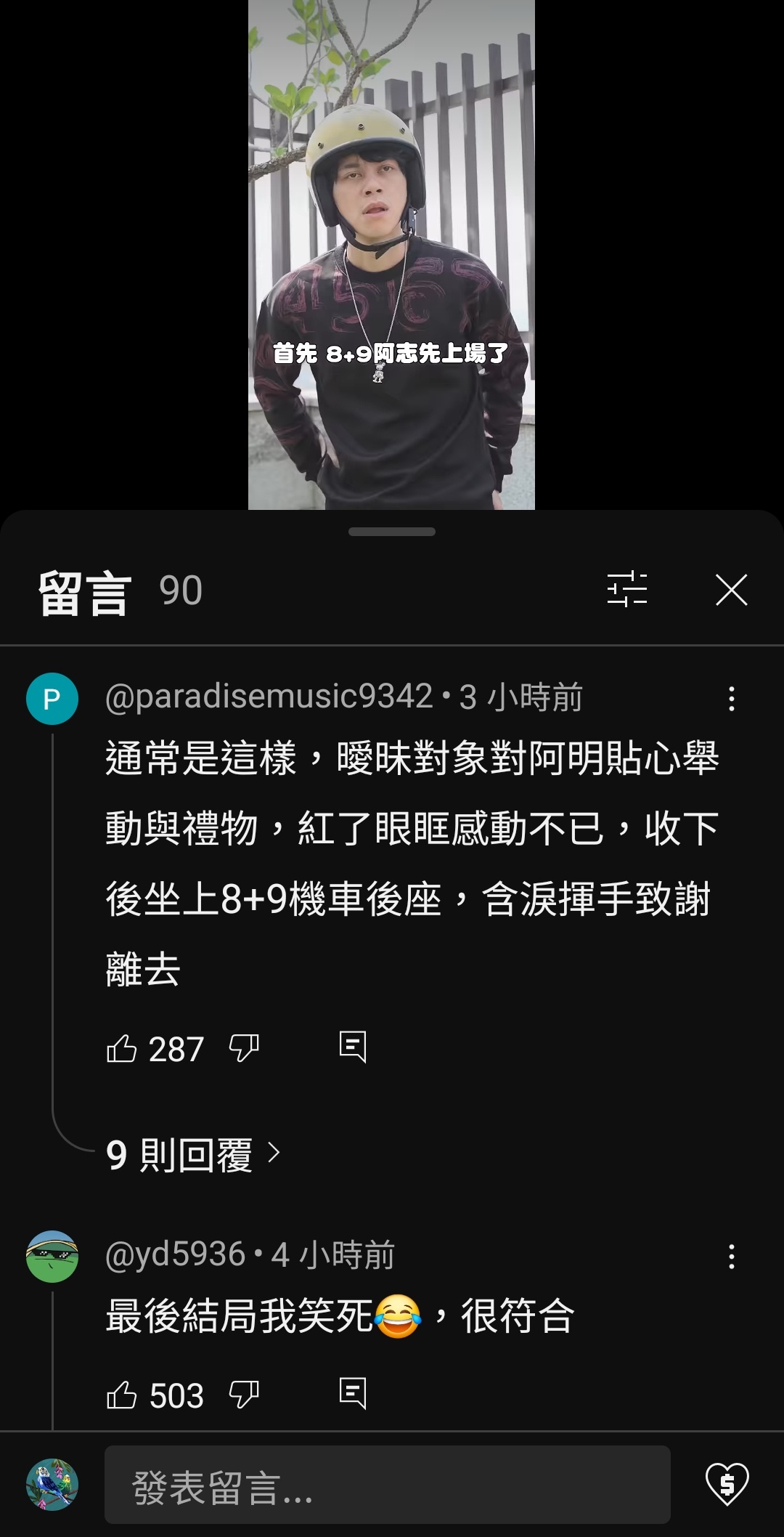
Task: Open paradisemusic9342's profile avatar
Action: (x=52, y=699)
